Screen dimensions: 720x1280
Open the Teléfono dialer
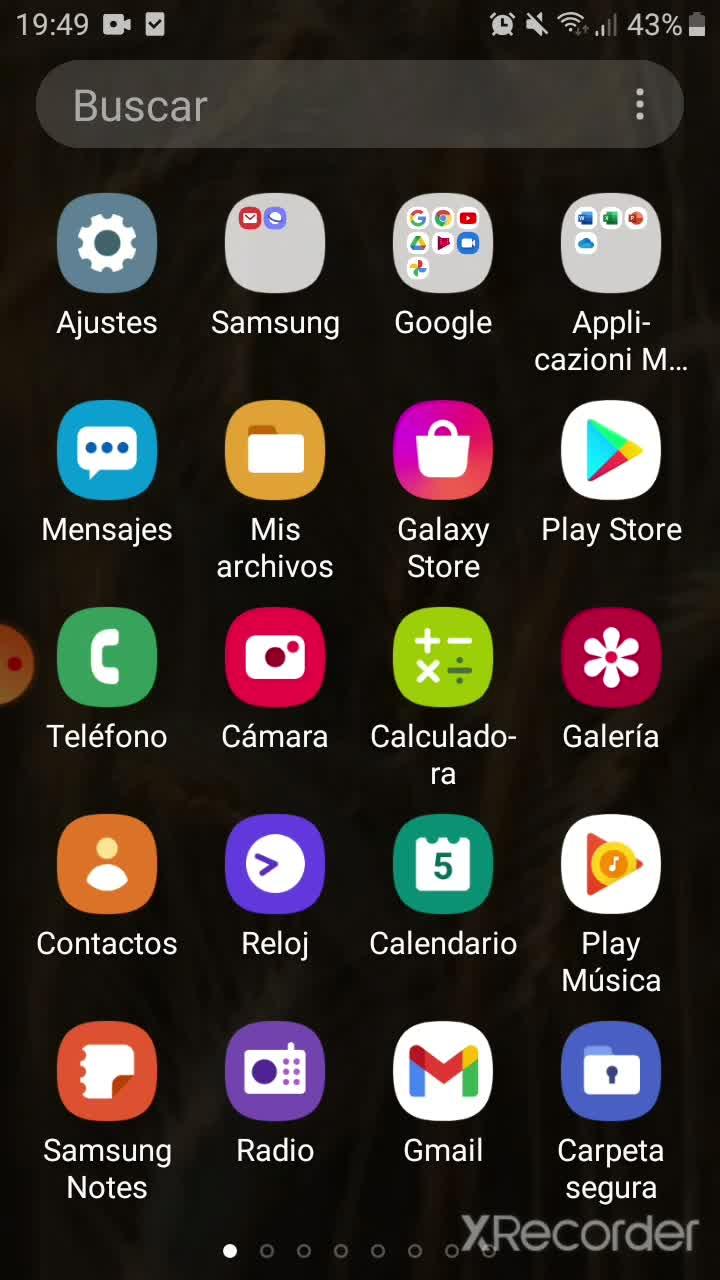click(x=107, y=657)
